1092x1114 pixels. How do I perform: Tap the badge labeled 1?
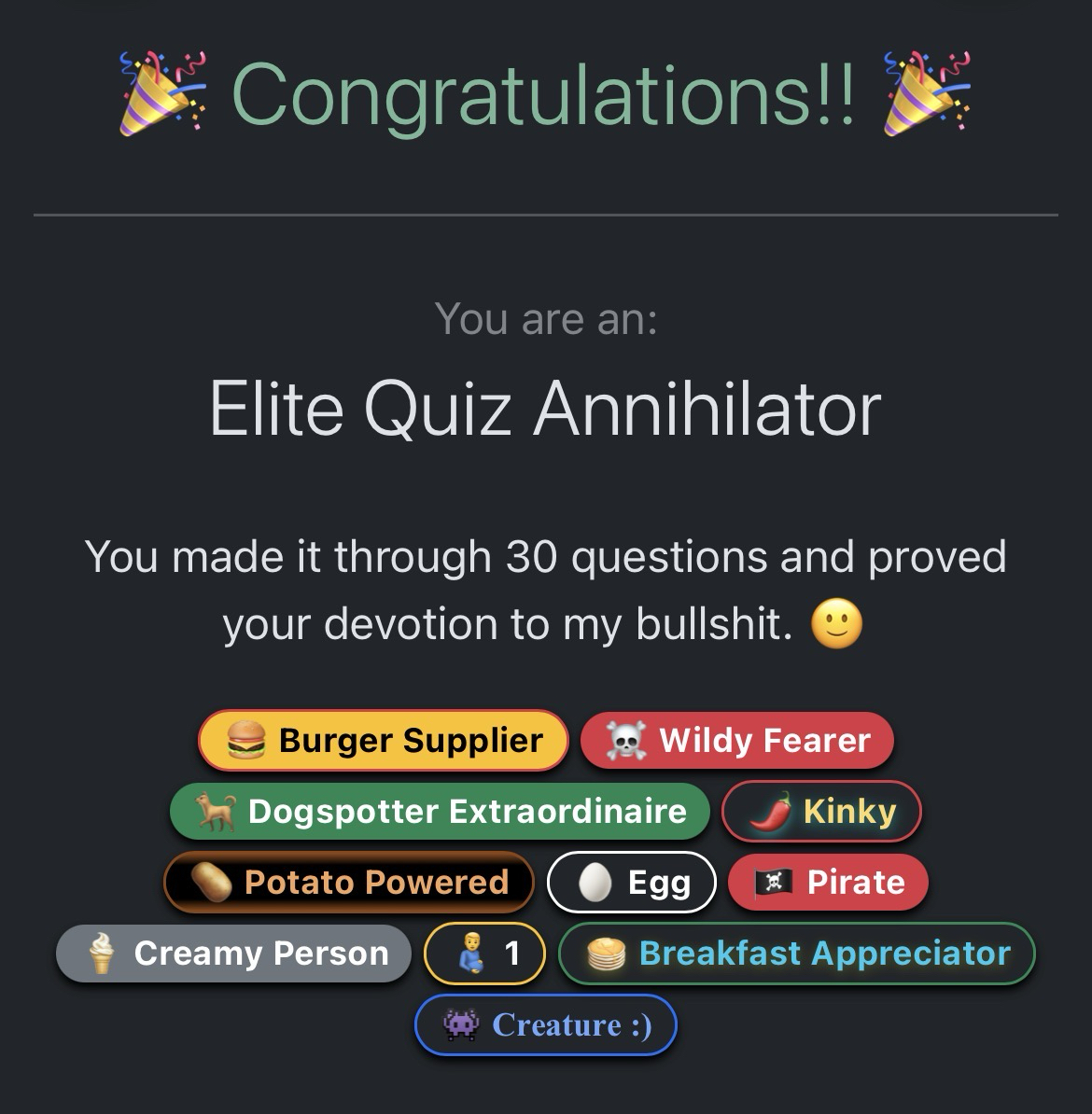(x=484, y=954)
